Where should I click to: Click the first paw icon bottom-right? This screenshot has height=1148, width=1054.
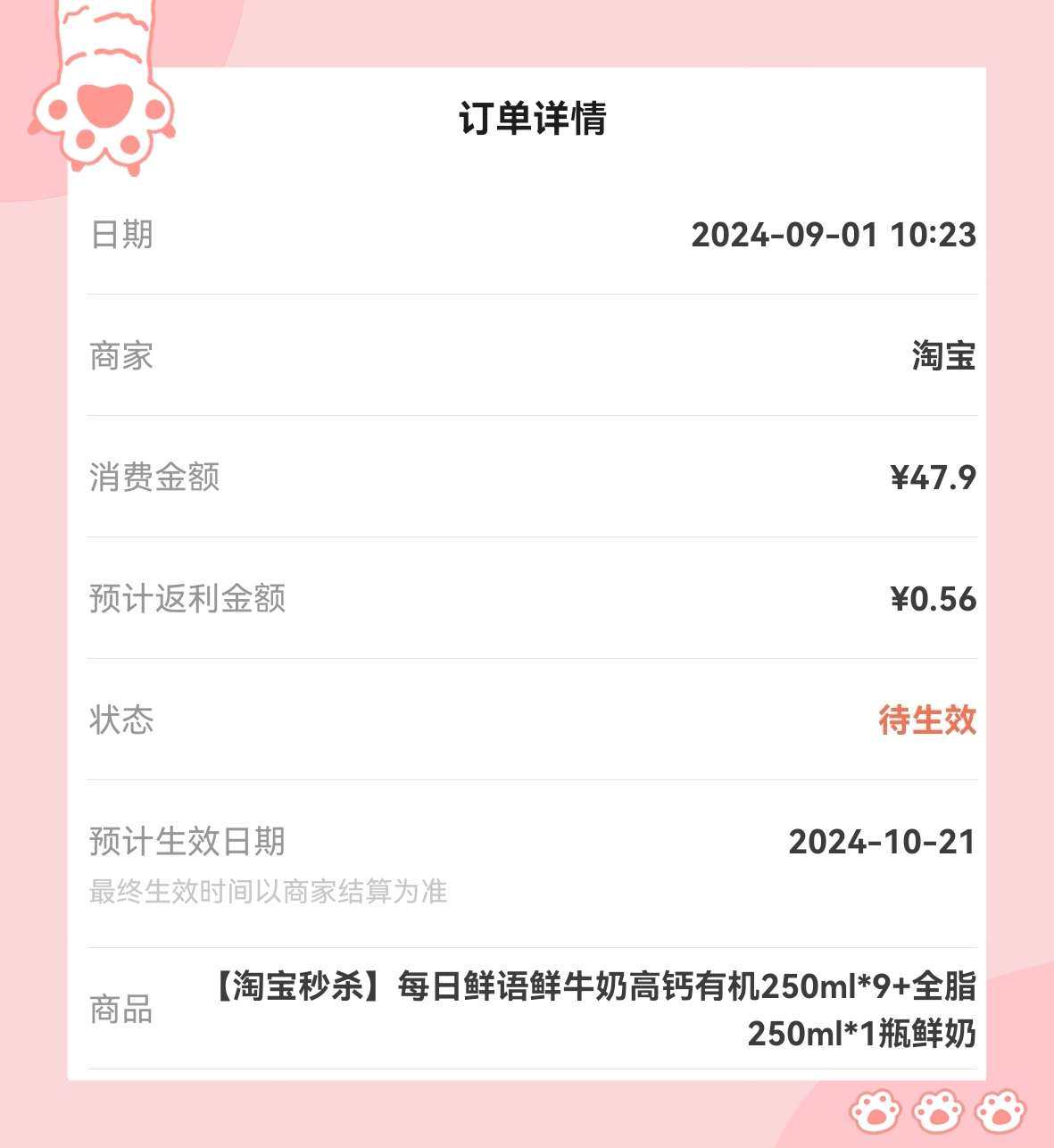click(873, 1110)
